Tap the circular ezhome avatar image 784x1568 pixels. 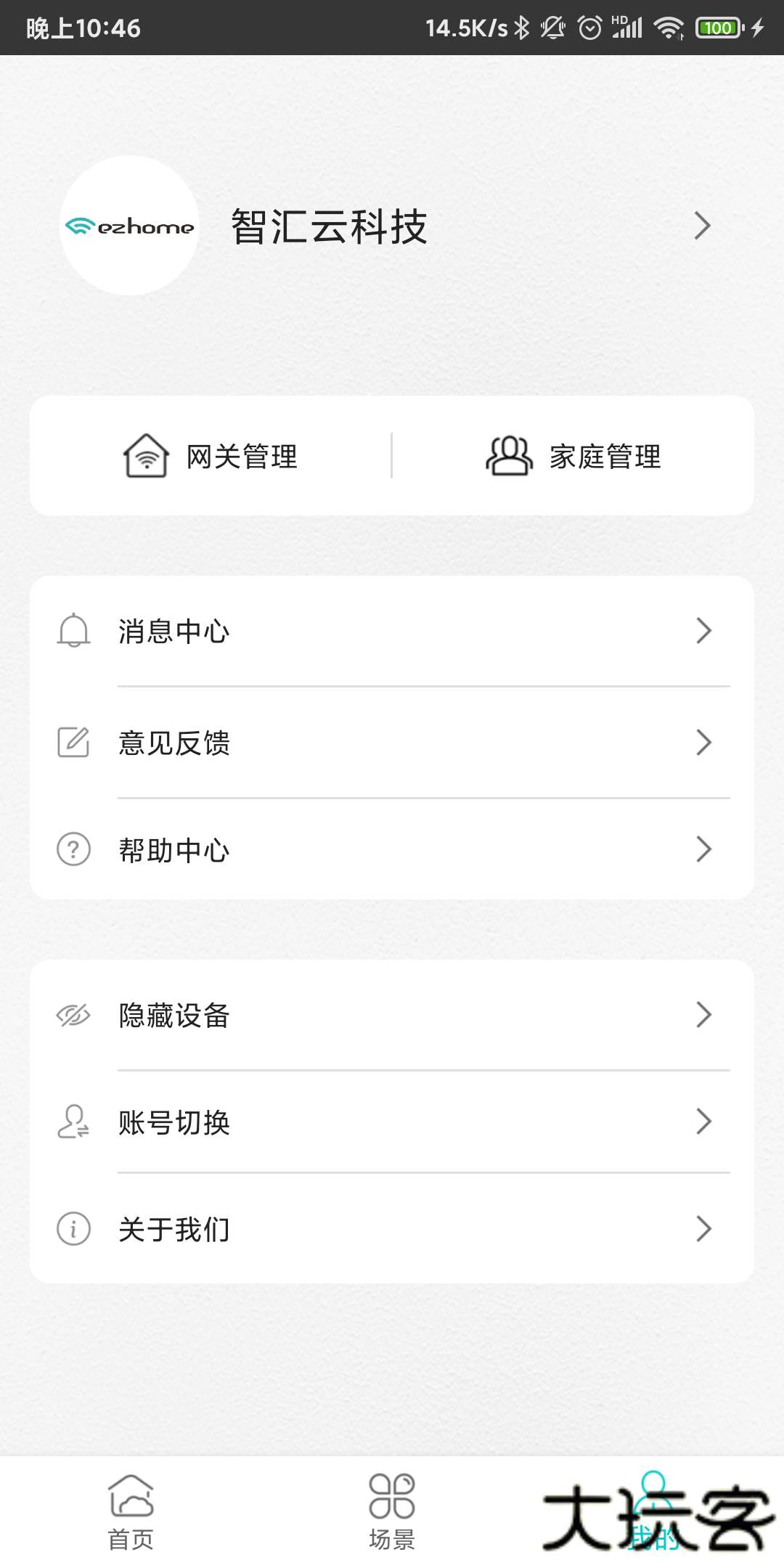pyautogui.click(x=129, y=225)
